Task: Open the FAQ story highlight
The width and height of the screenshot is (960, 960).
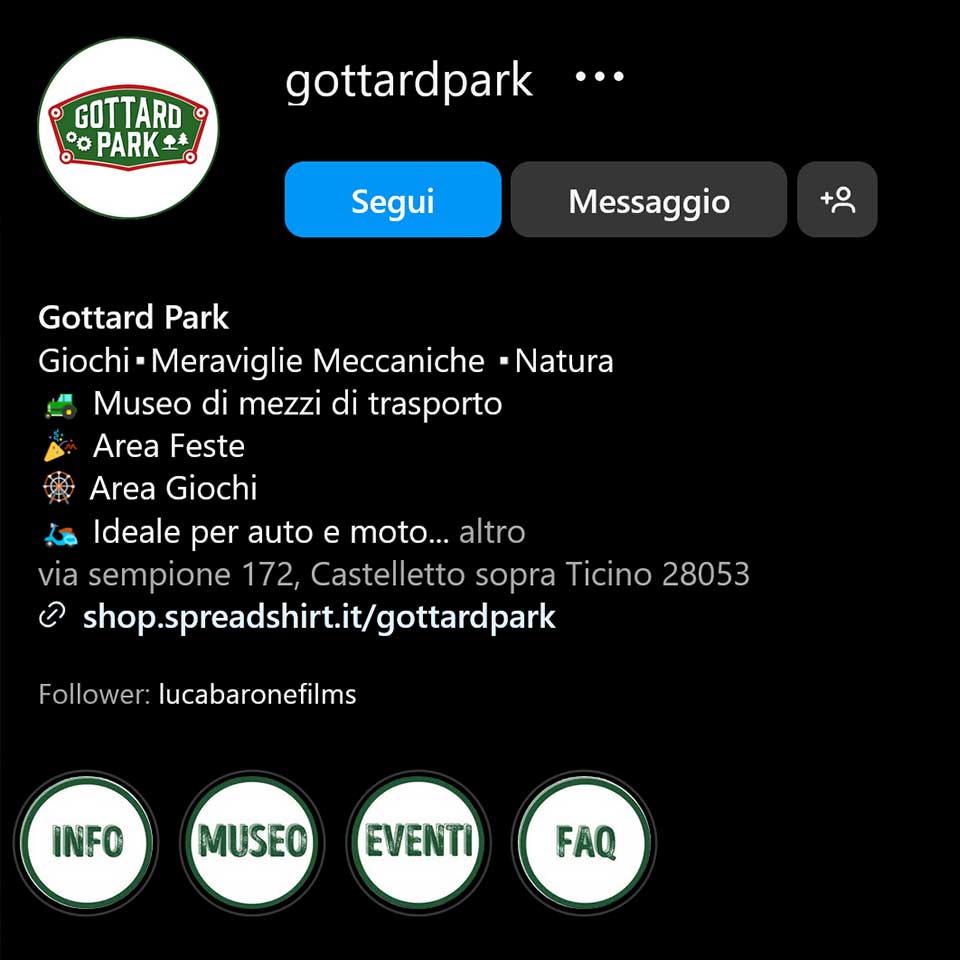Action: [585, 842]
